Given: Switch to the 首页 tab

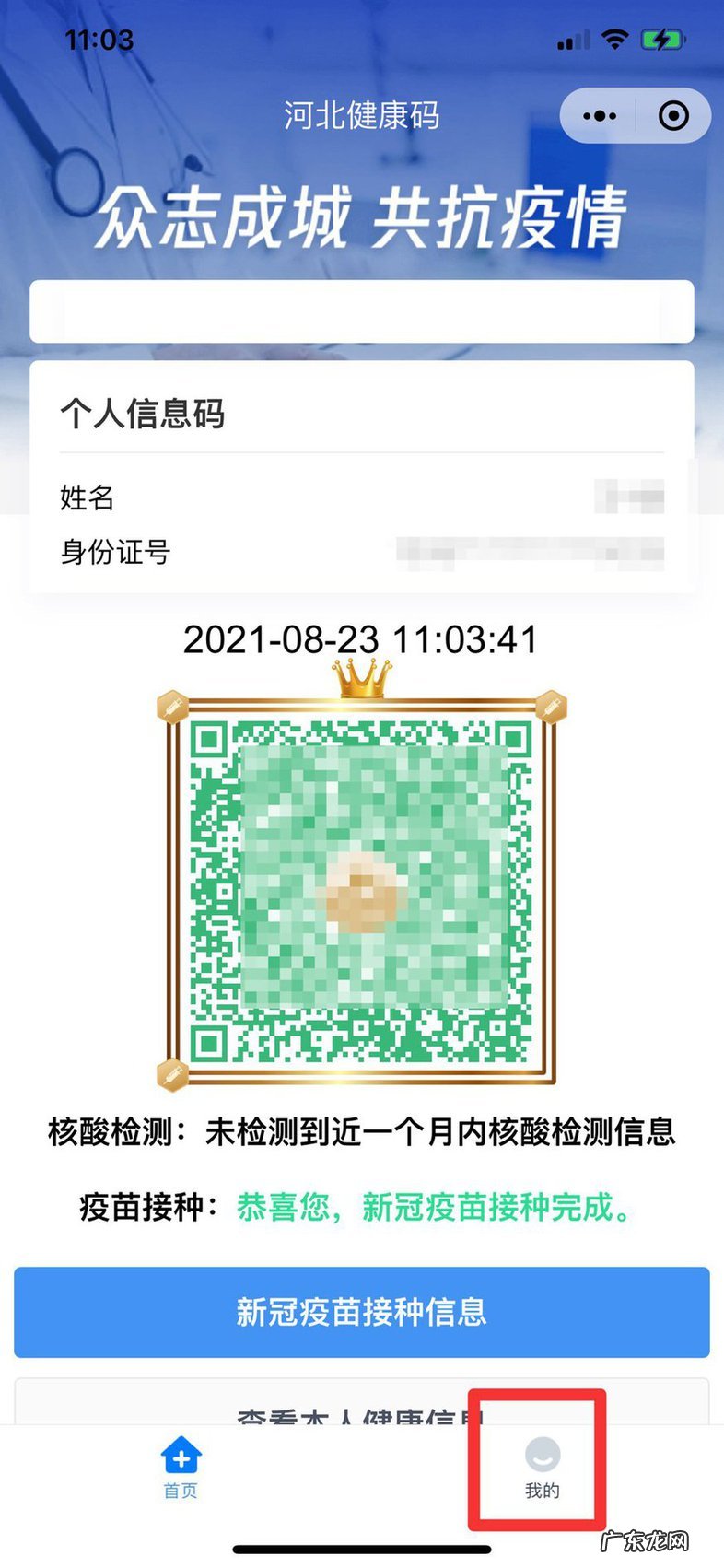Looking at the screenshot, I should point(181,1469).
